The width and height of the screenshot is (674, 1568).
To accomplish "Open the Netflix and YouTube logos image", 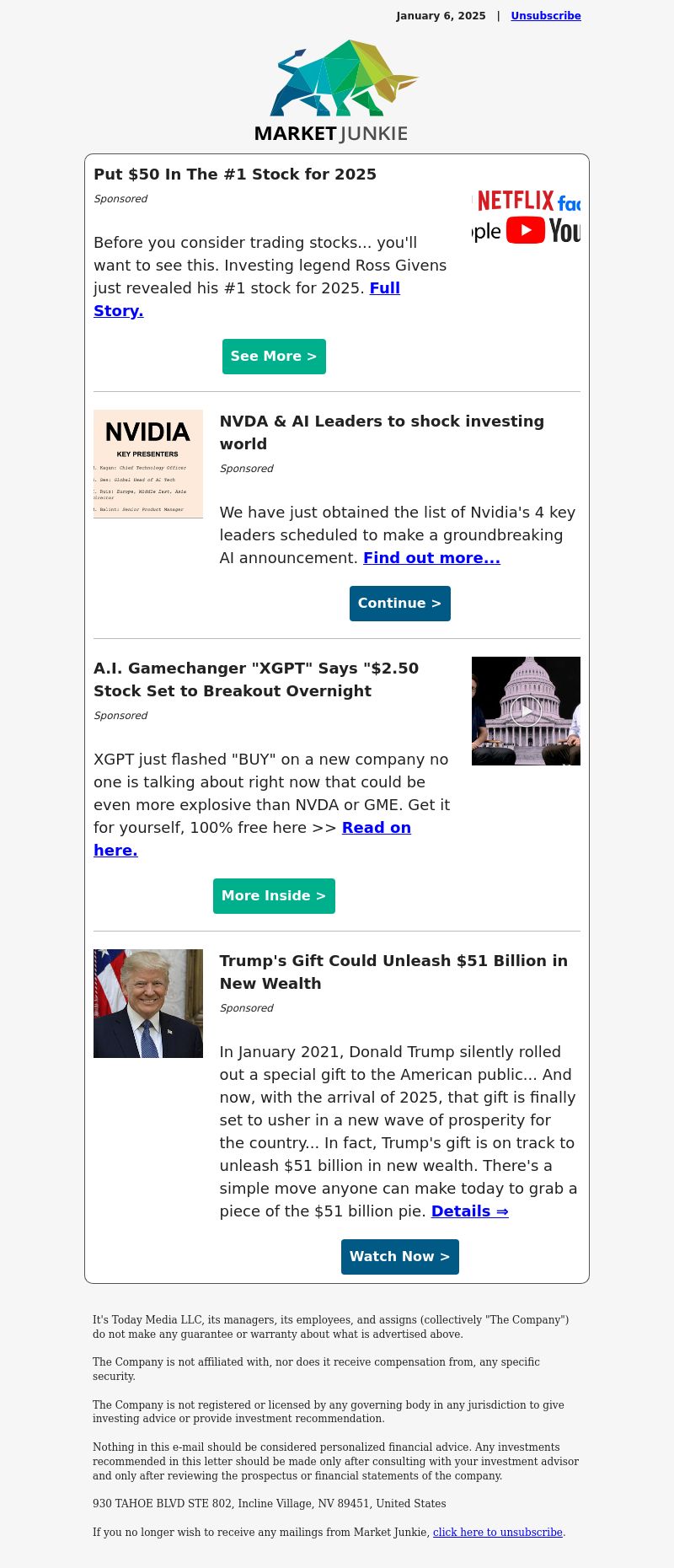I will pyautogui.click(x=526, y=217).
